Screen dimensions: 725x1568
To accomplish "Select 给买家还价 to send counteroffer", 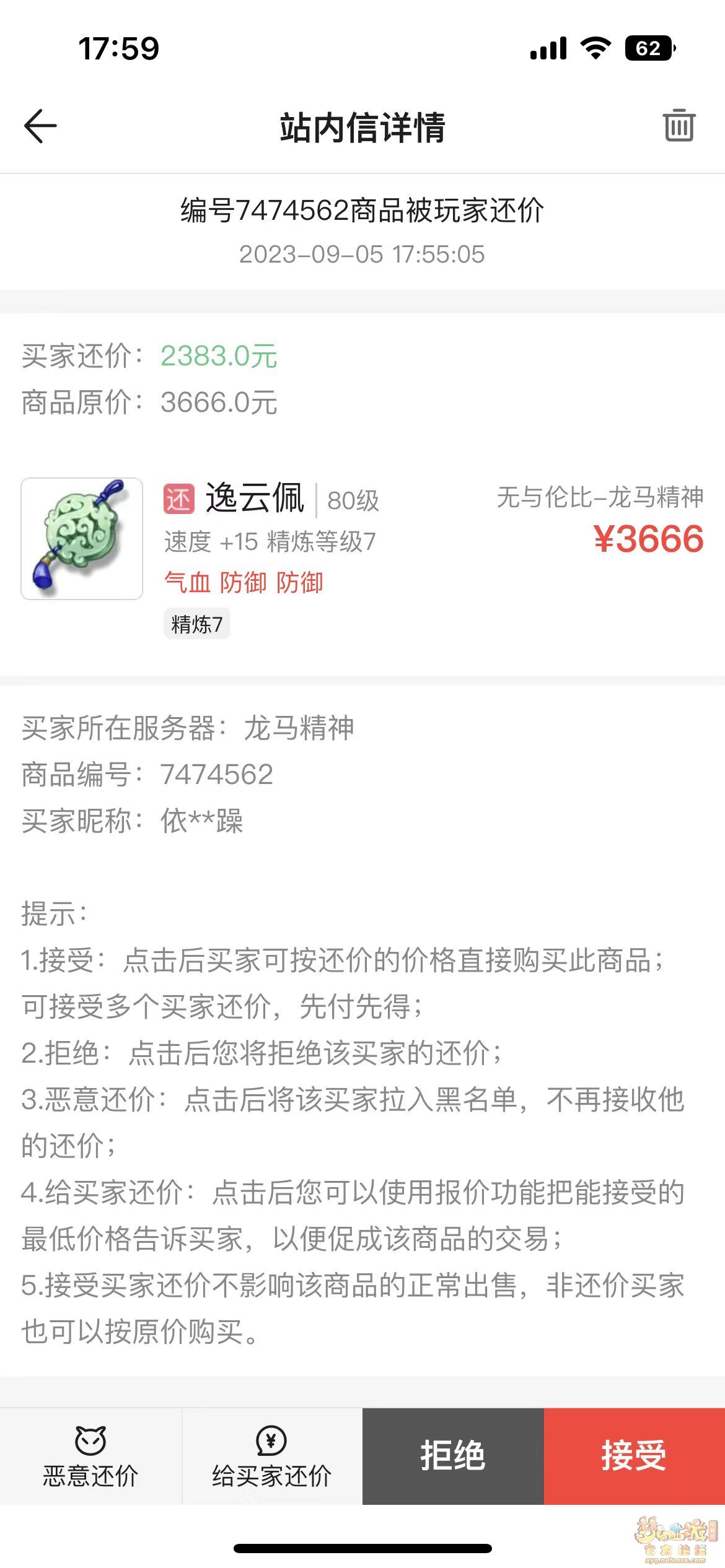I will tap(271, 1457).
